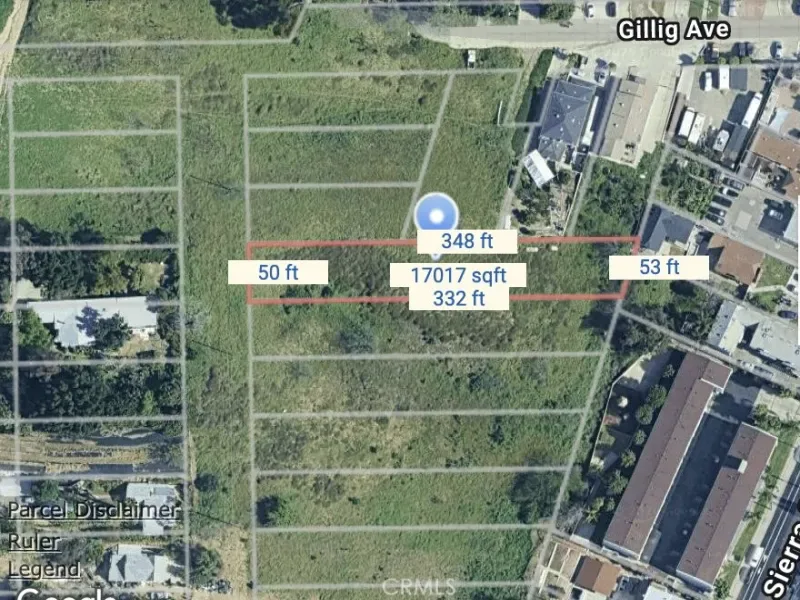Tap the blue parcel location pin

pos(436,214)
